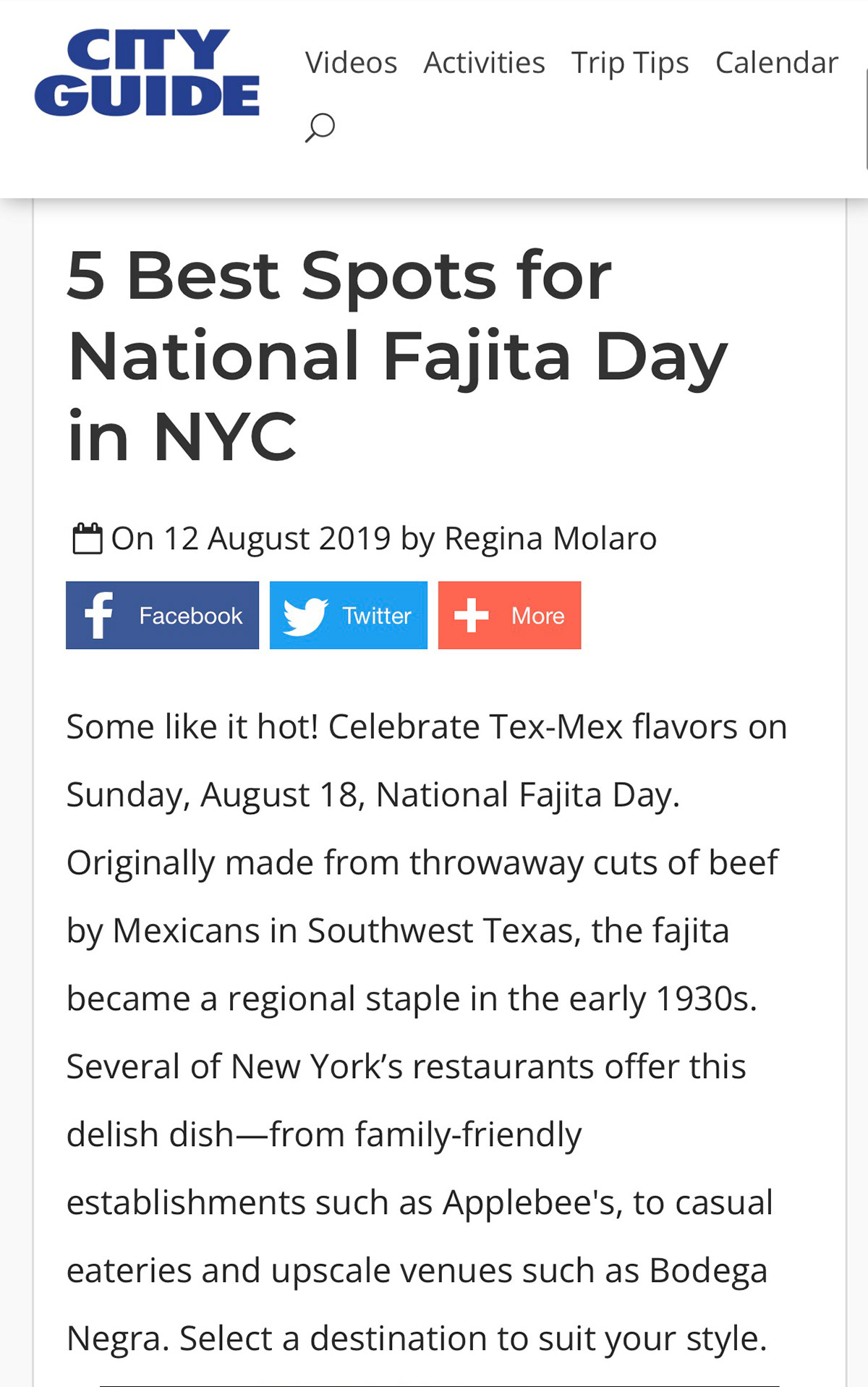
Task: Open More sharing options
Action: point(509,615)
